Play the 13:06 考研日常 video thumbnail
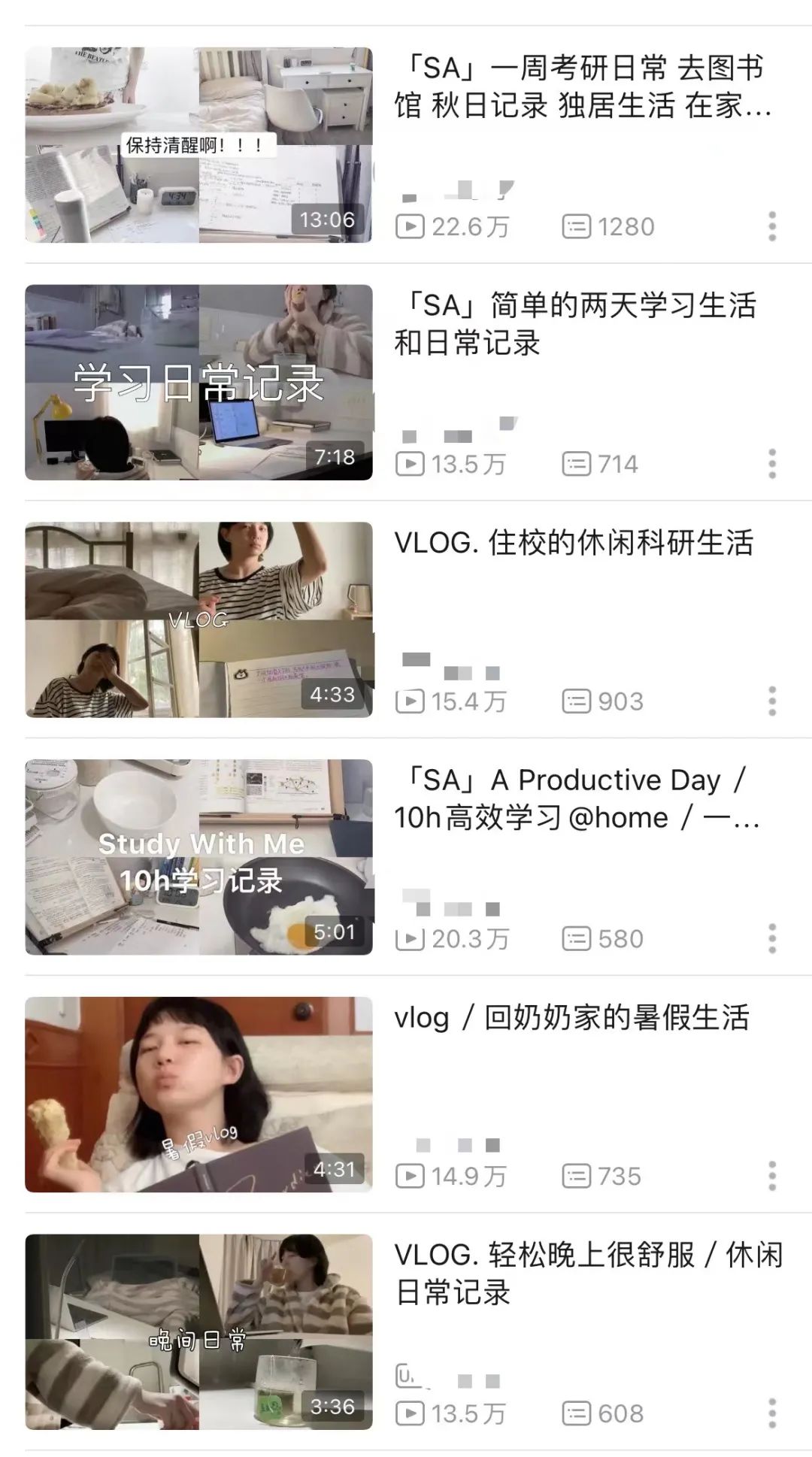Screen dimensions: 812x1457 (198, 145)
